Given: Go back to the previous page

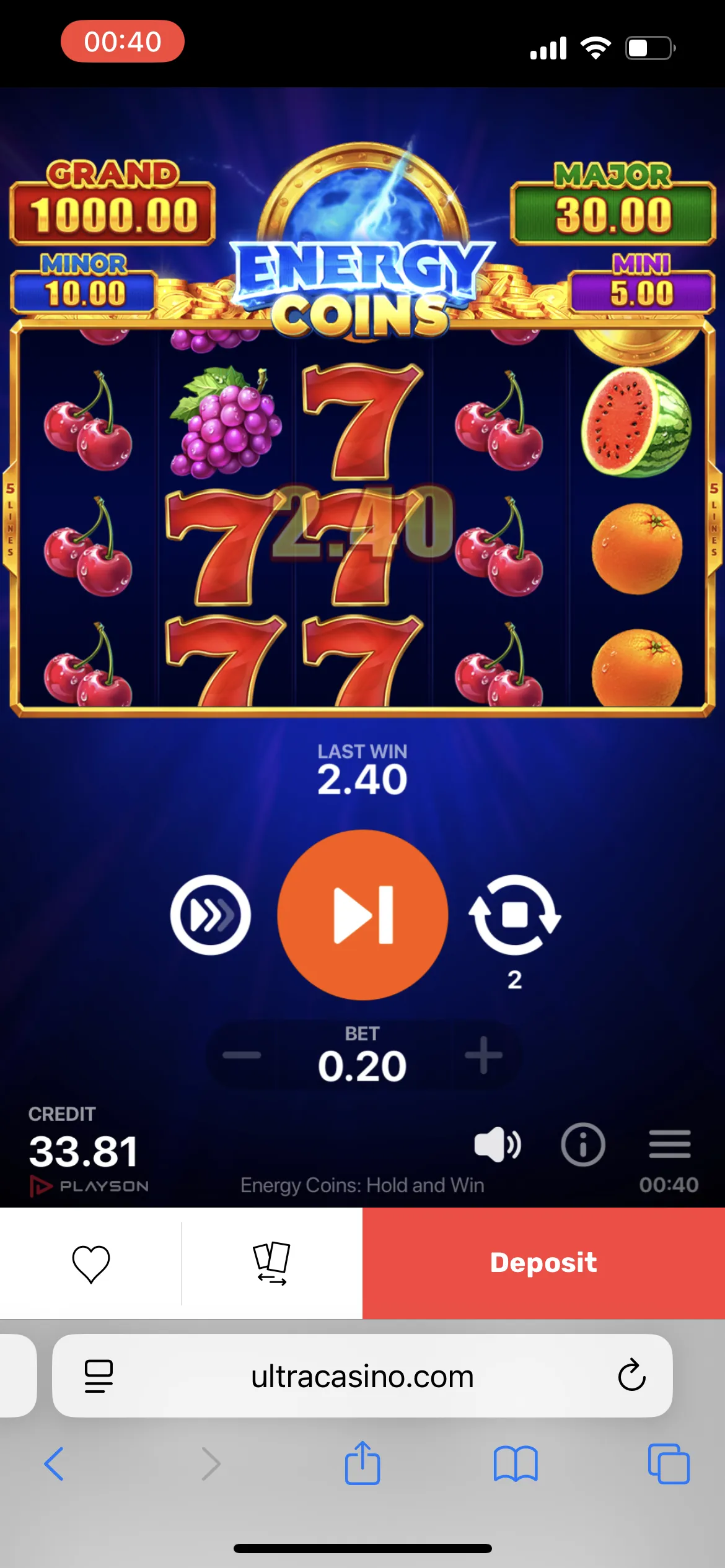Looking at the screenshot, I should tap(55, 1464).
